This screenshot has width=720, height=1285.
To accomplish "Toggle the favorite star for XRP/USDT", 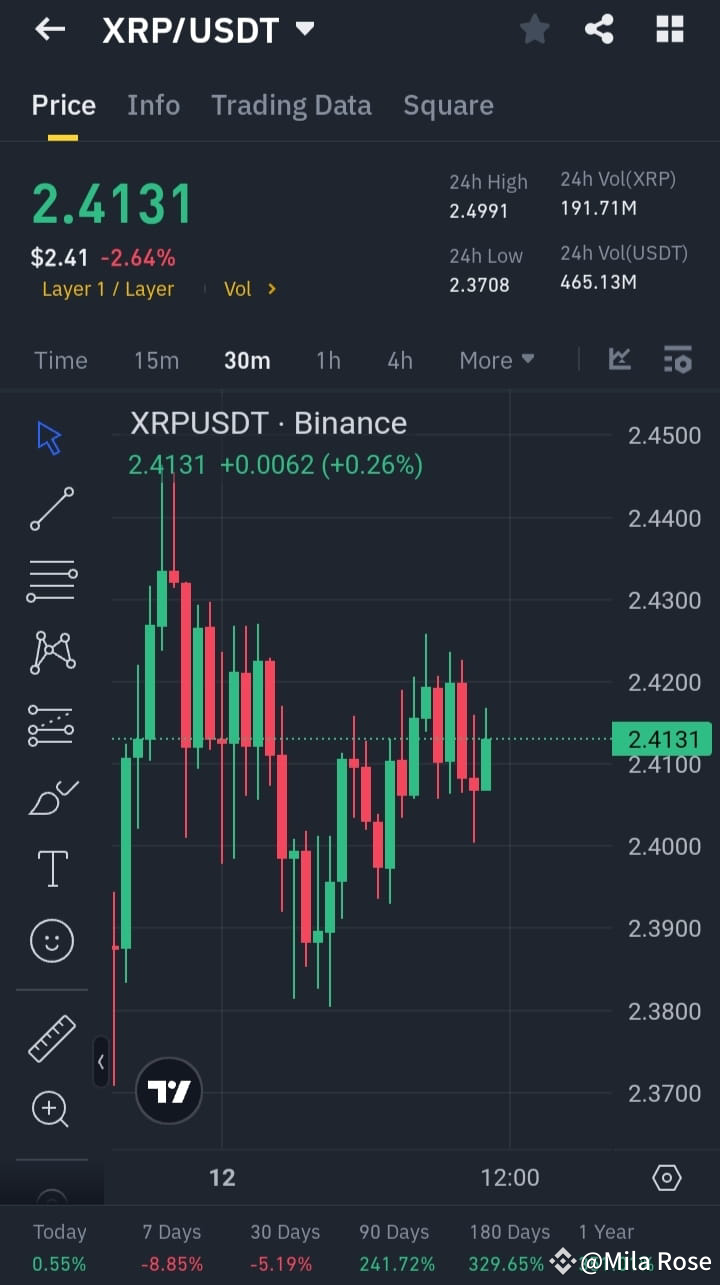I will tap(534, 29).
